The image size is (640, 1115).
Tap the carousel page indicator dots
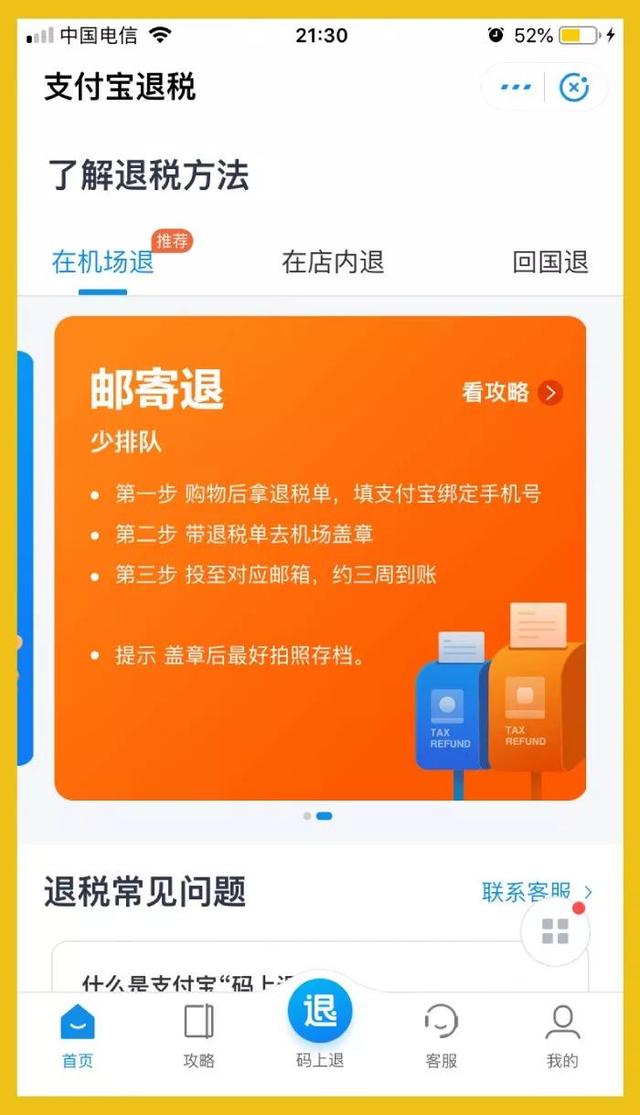[x=318, y=816]
